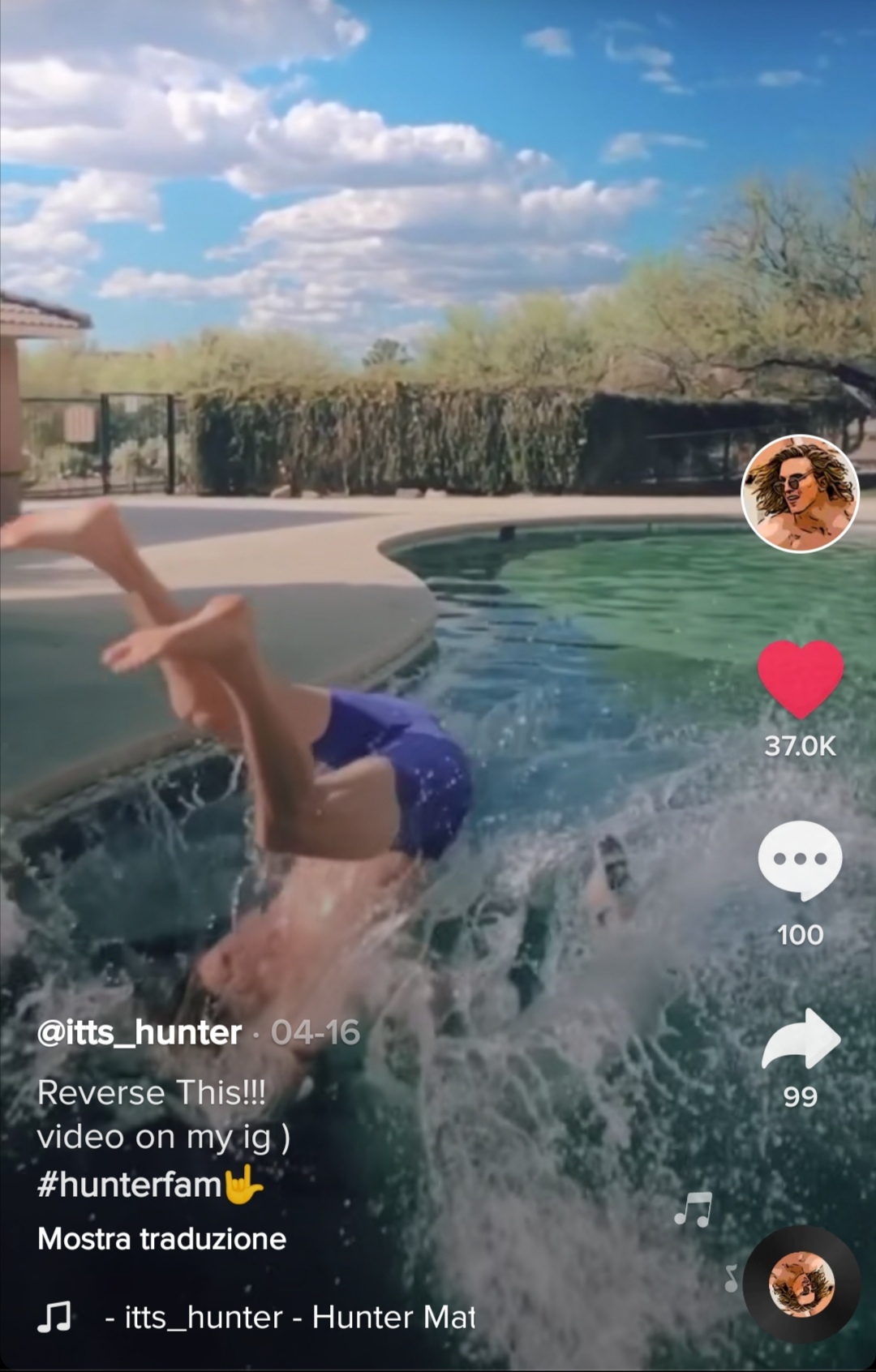Open the #hunterfam hashtag
The image size is (876, 1372).
point(130,1185)
